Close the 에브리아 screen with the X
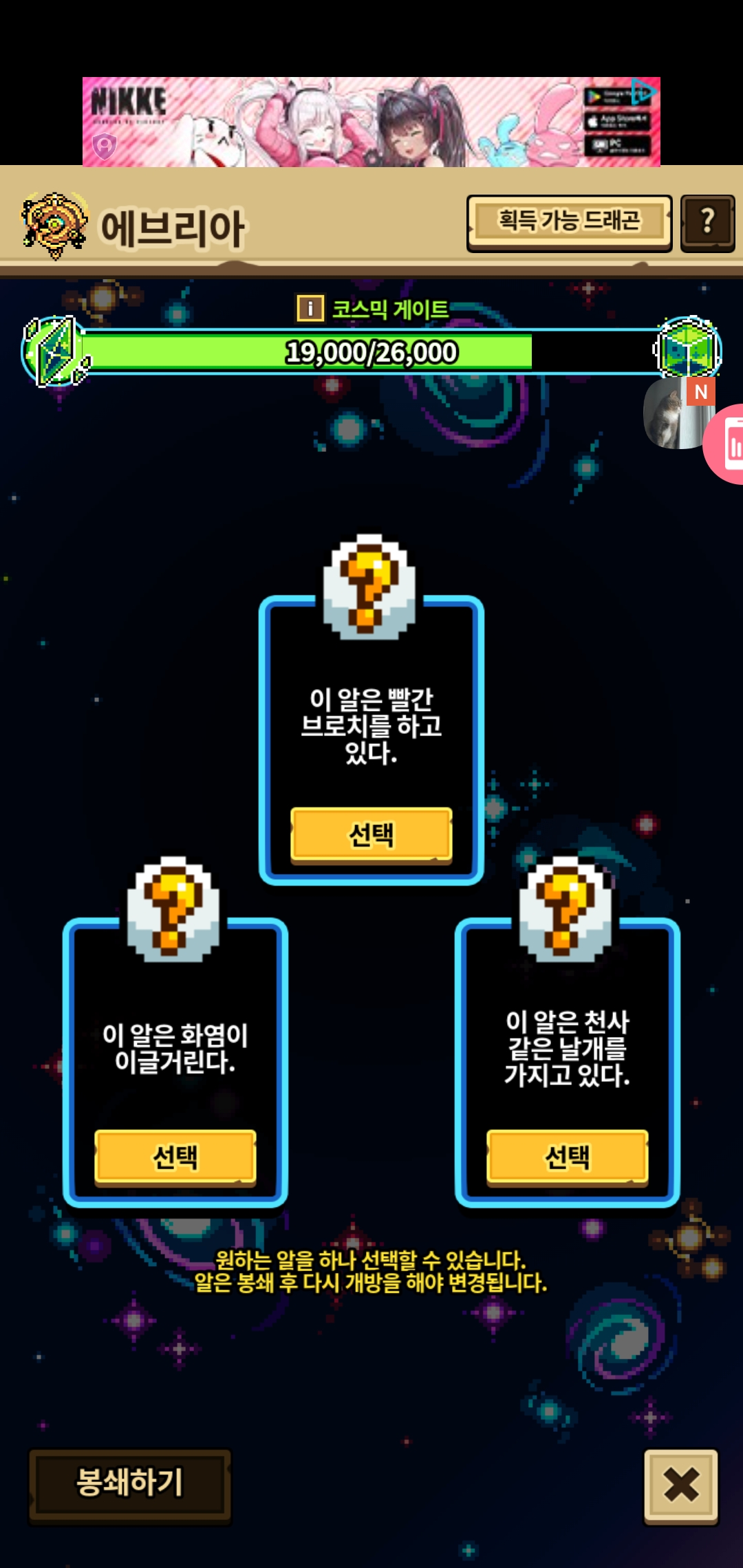The width and height of the screenshot is (743, 1568). (x=680, y=1485)
